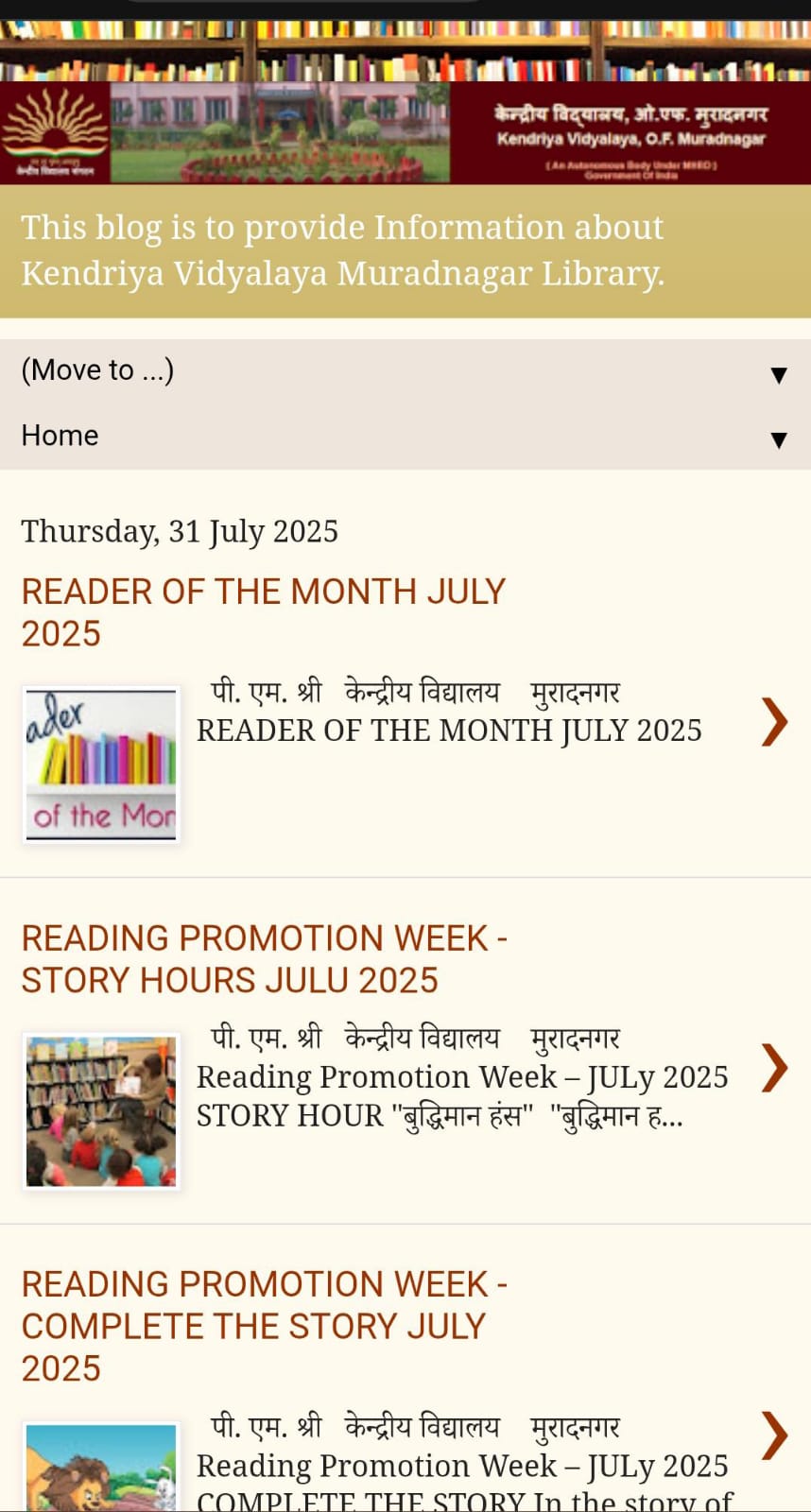Open the lion cartoon thumbnail image
Viewport: 811px width, 1512px height.
(x=101, y=1469)
